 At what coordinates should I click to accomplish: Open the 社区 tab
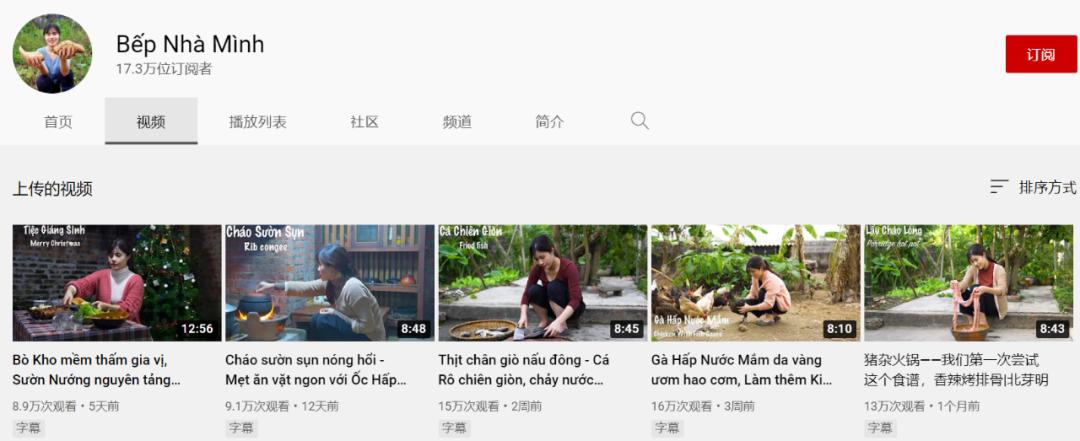[364, 122]
